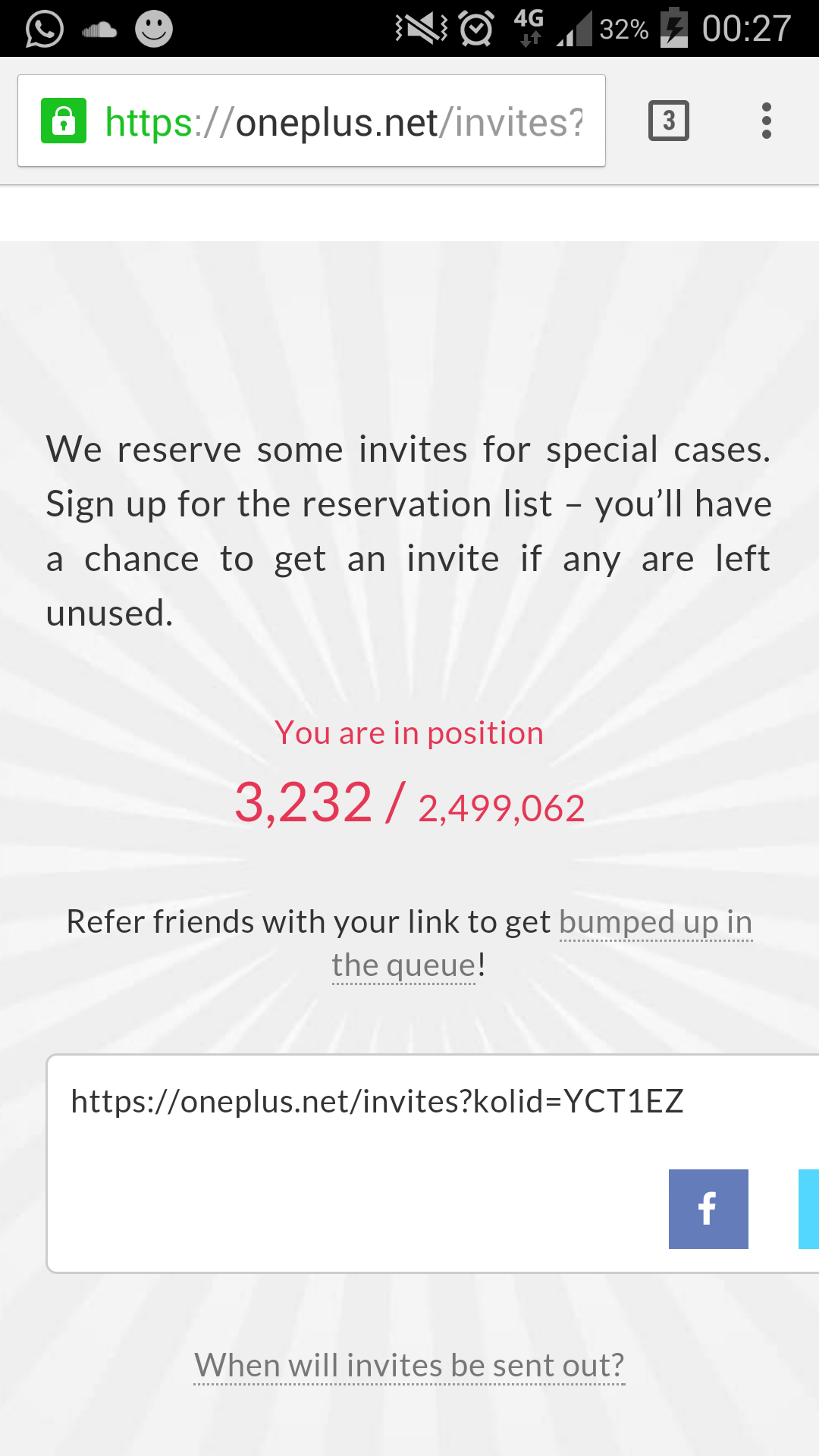
Task: Share referral link via the Twitter button
Action: point(808,1209)
